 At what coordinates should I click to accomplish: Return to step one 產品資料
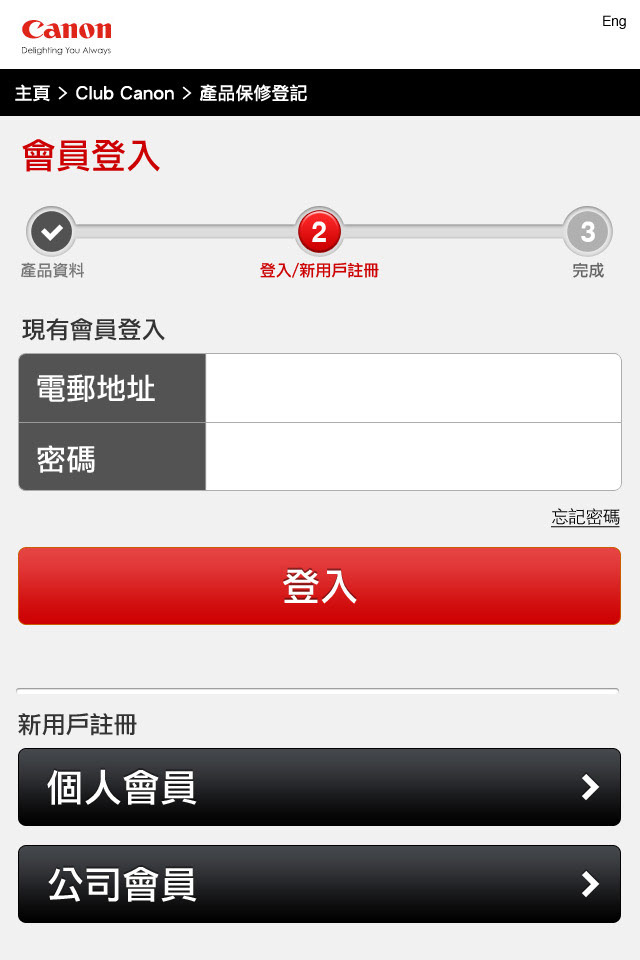[51, 233]
